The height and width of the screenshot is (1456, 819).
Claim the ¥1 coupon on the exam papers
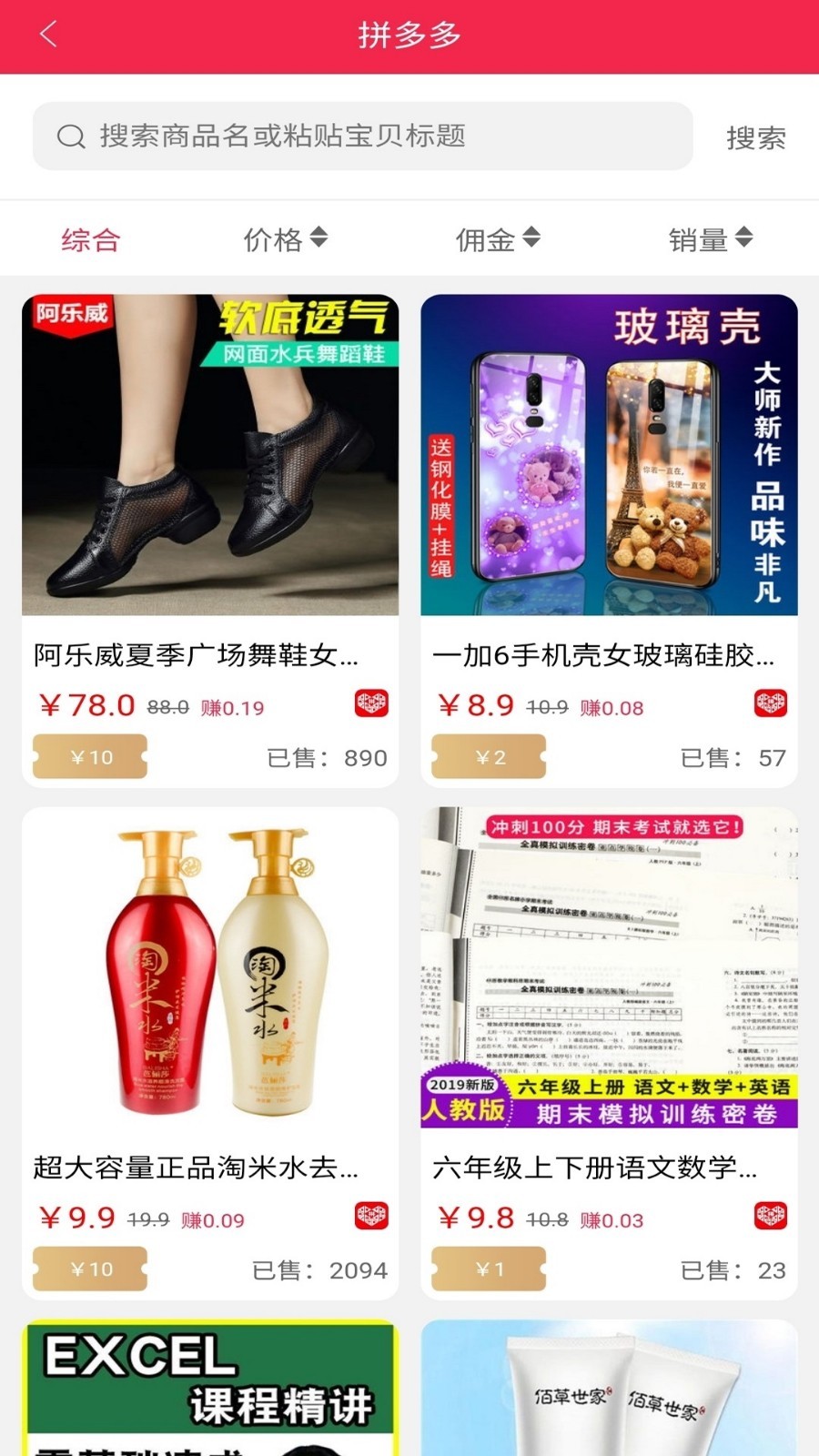pyautogui.click(x=489, y=1269)
